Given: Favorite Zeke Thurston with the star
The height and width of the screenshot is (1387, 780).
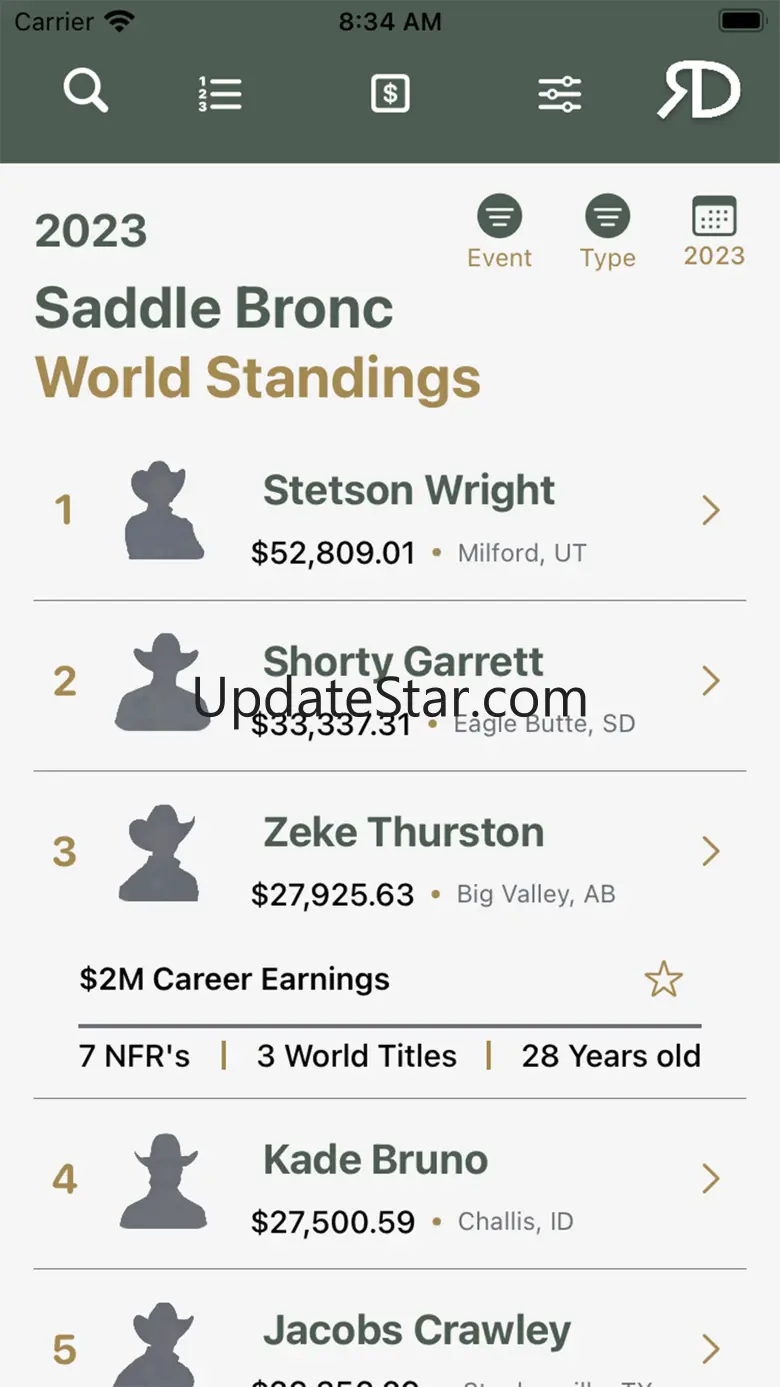Looking at the screenshot, I should click(663, 979).
